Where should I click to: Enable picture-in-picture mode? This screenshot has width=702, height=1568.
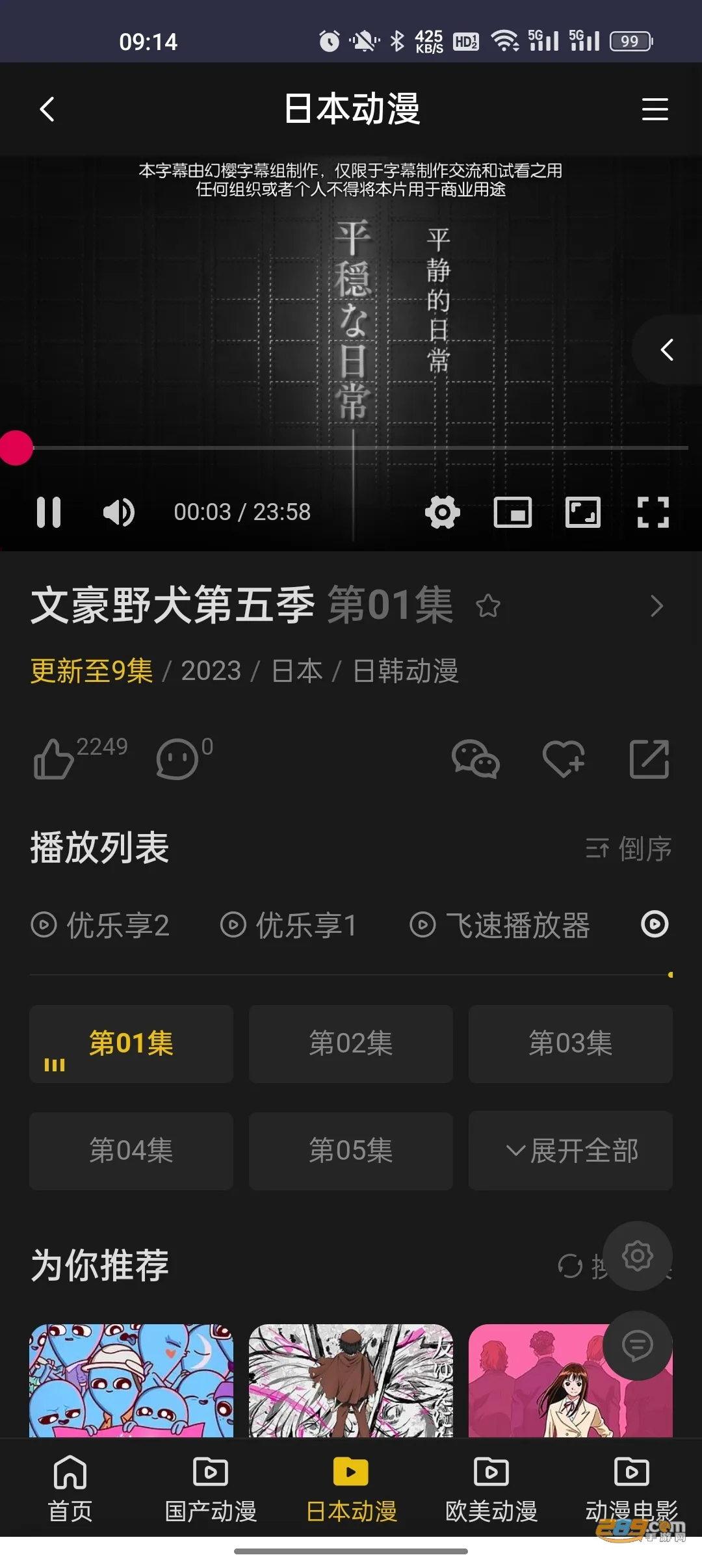pyautogui.click(x=513, y=512)
